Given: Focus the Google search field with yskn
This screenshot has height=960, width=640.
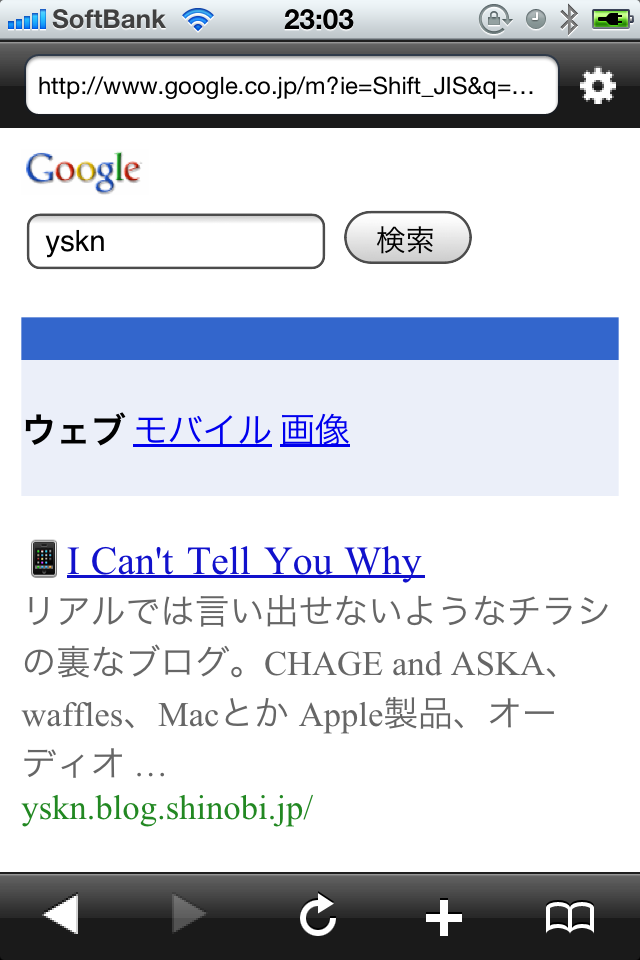Looking at the screenshot, I should [176, 242].
